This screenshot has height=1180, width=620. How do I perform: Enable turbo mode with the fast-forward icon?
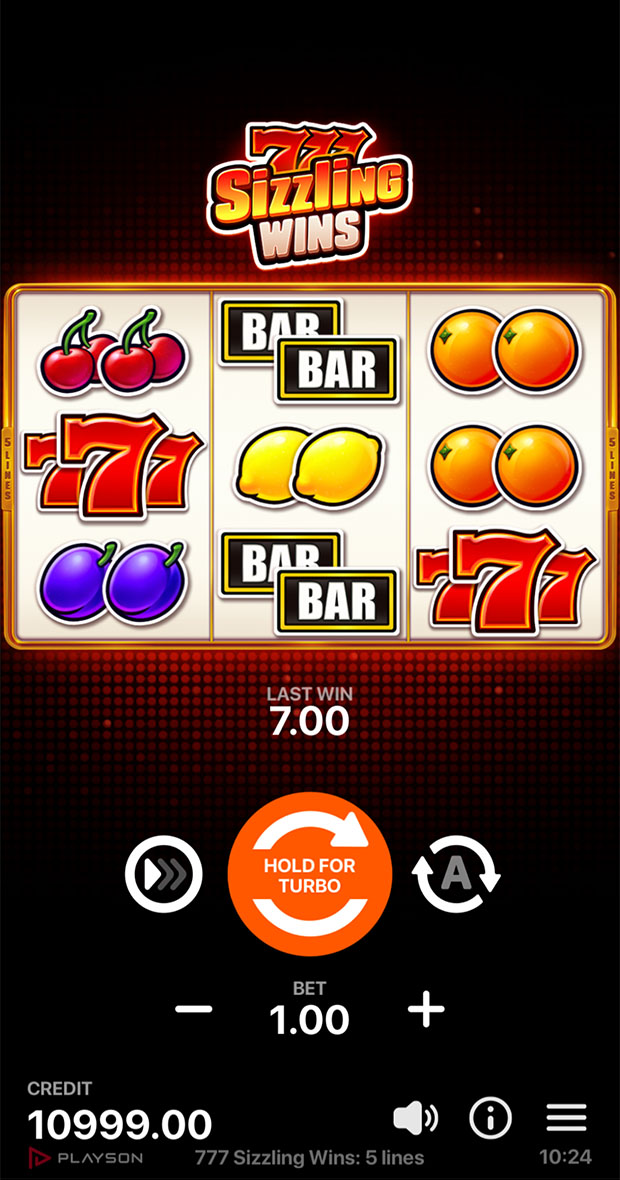(164, 876)
